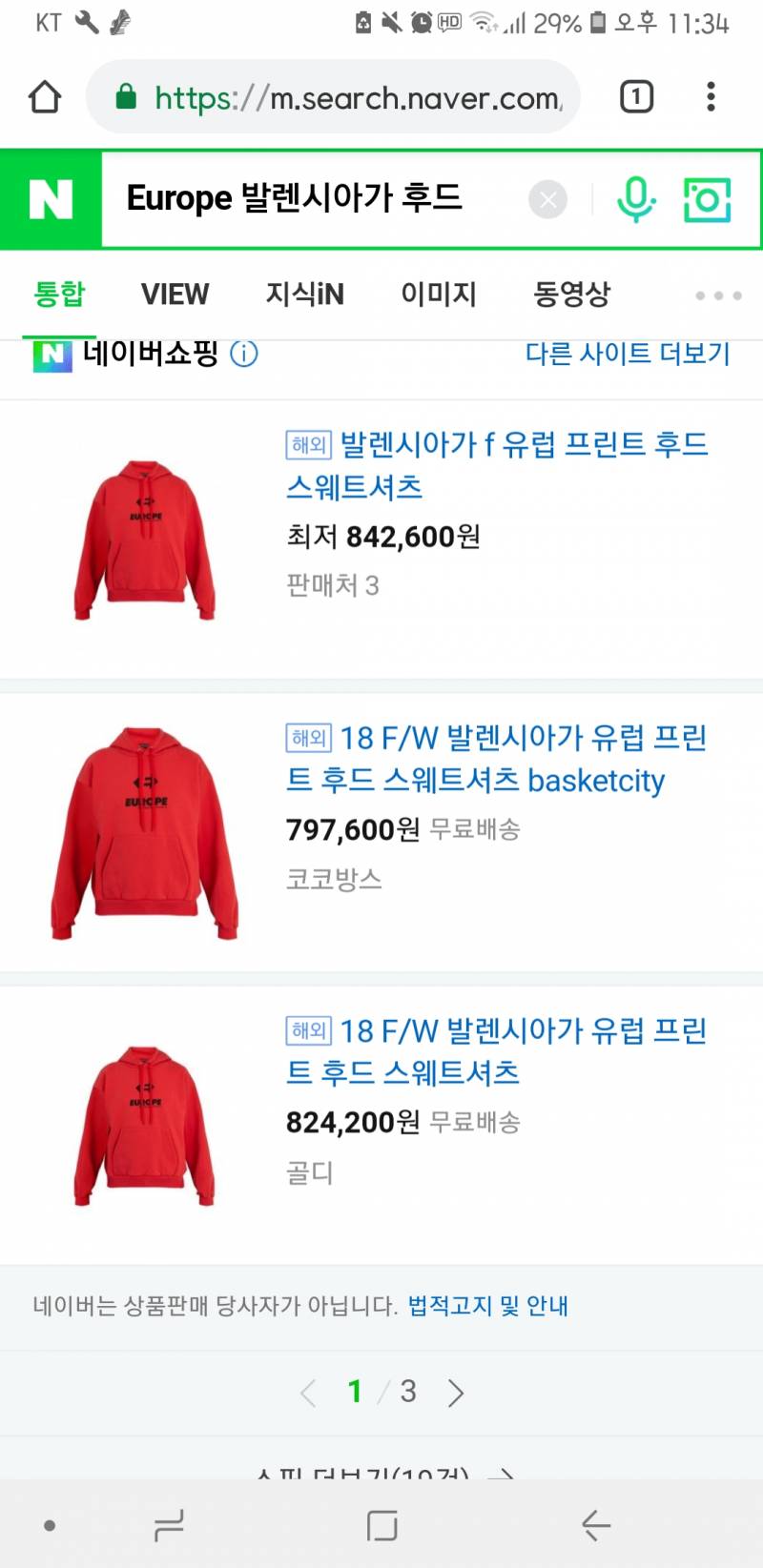This screenshot has height=1568, width=763.
Task: Tap the browser home icon
Action: (43, 96)
